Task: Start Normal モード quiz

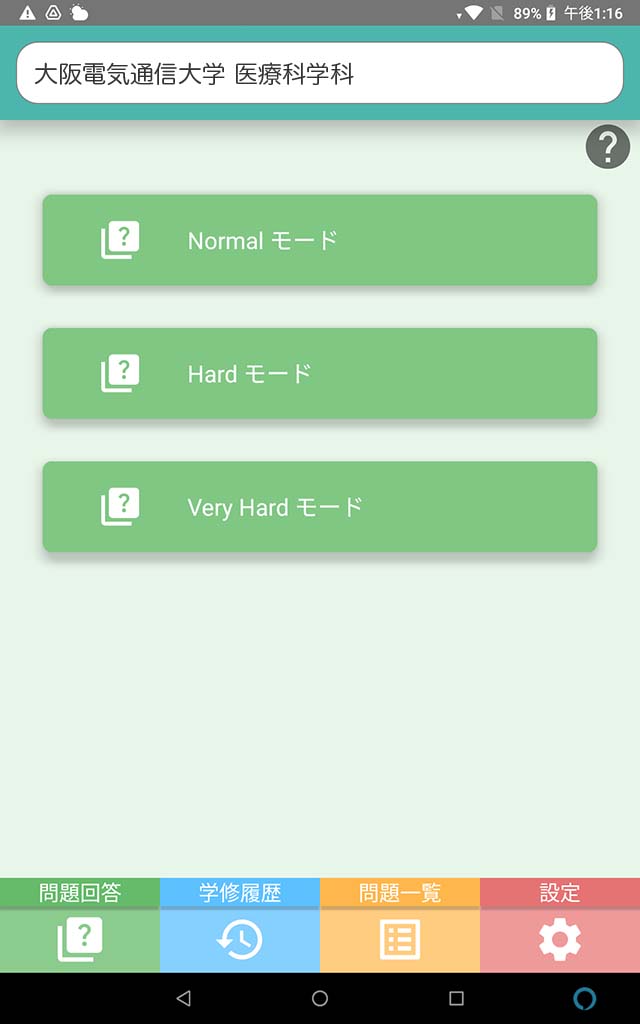Action: 320,240
